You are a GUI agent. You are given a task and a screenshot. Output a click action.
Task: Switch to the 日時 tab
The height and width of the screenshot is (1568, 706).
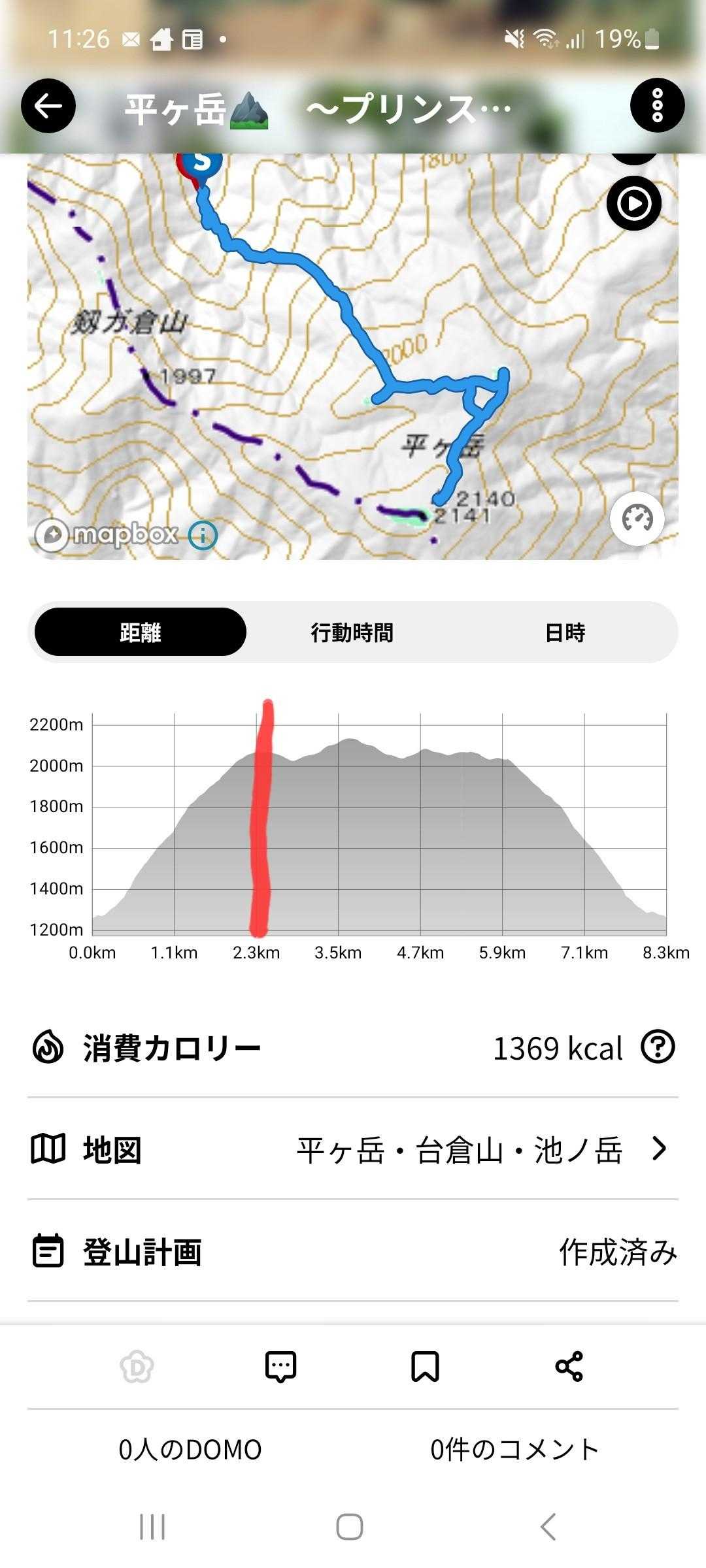pyautogui.click(x=565, y=632)
